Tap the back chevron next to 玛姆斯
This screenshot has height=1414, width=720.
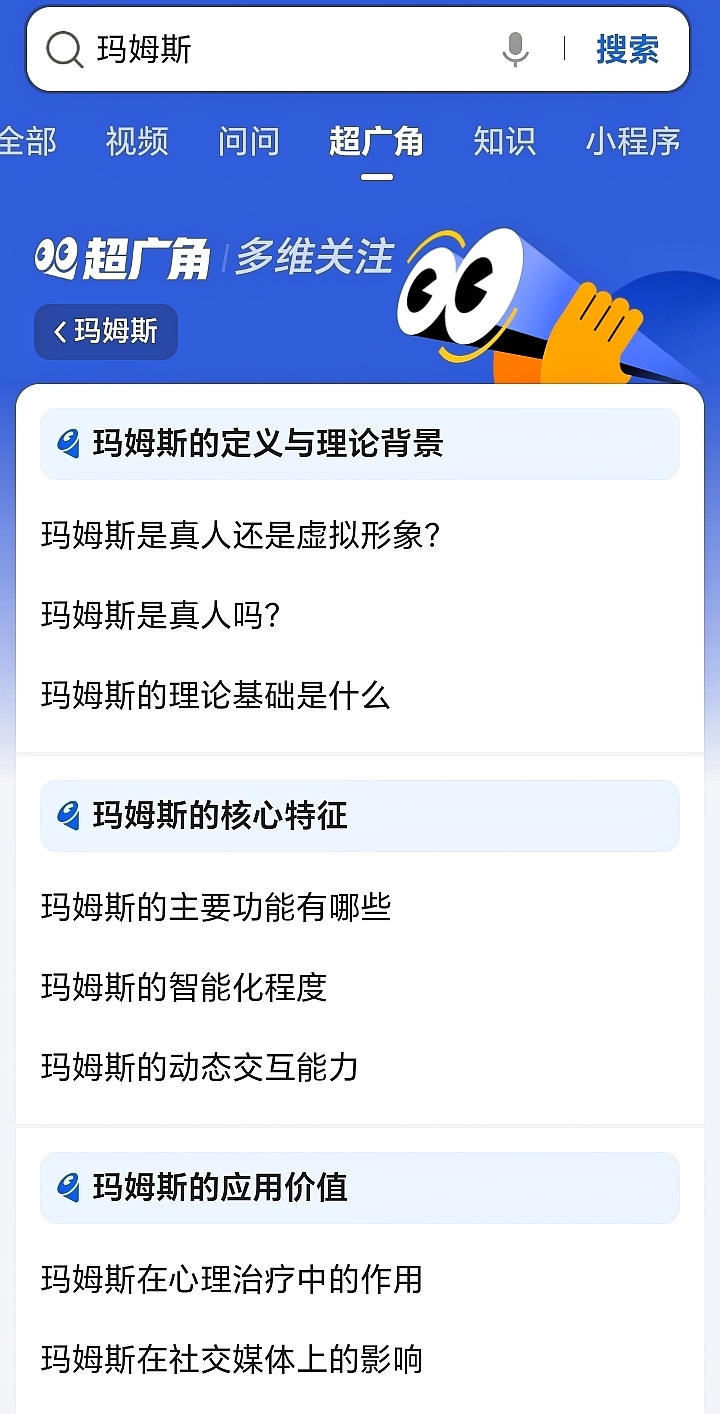pyautogui.click(x=63, y=331)
